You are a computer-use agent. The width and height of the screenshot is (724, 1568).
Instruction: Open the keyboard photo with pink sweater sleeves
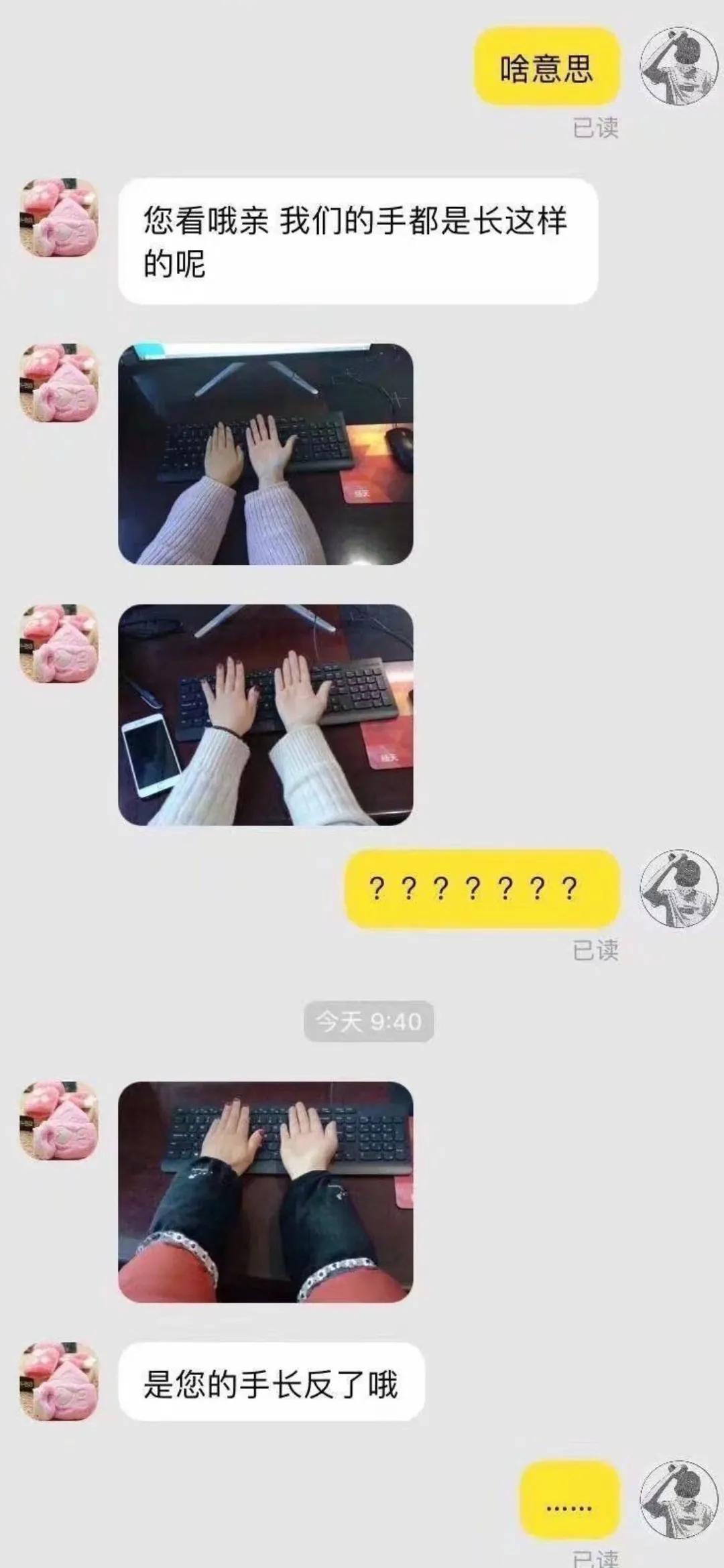tap(265, 454)
